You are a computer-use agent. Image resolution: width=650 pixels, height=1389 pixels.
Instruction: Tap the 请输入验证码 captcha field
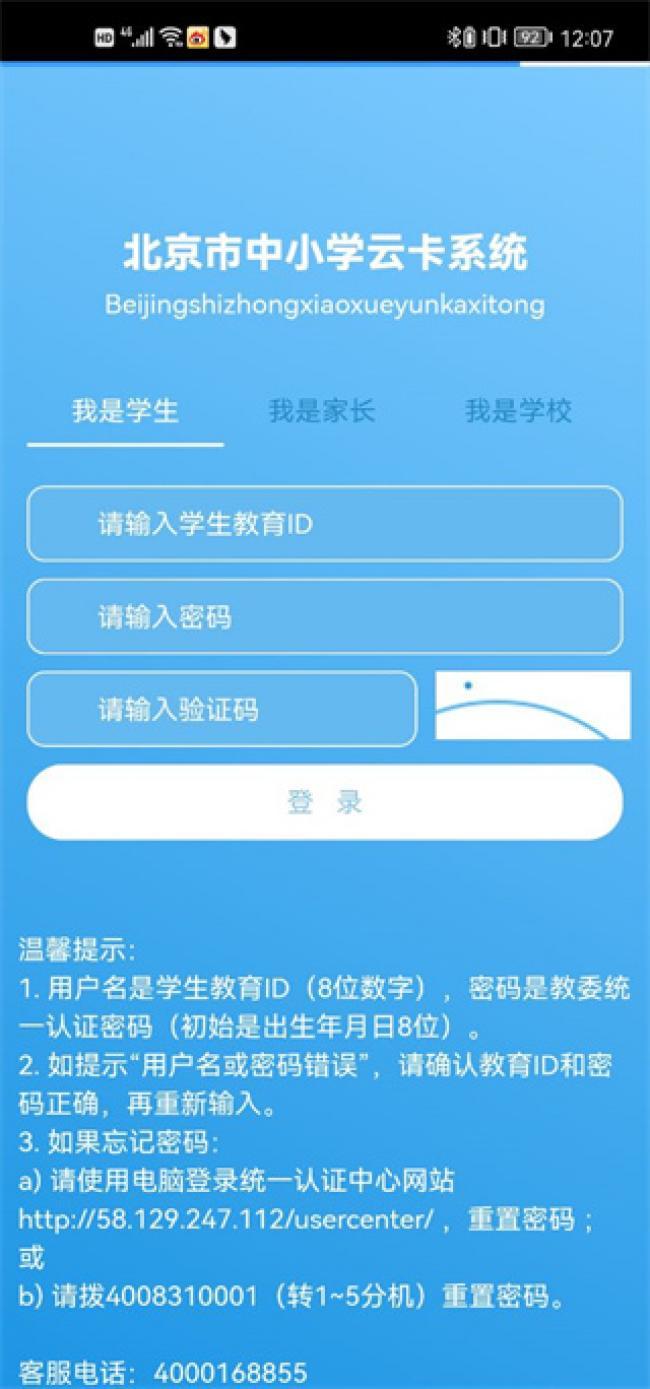click(222, 709)
